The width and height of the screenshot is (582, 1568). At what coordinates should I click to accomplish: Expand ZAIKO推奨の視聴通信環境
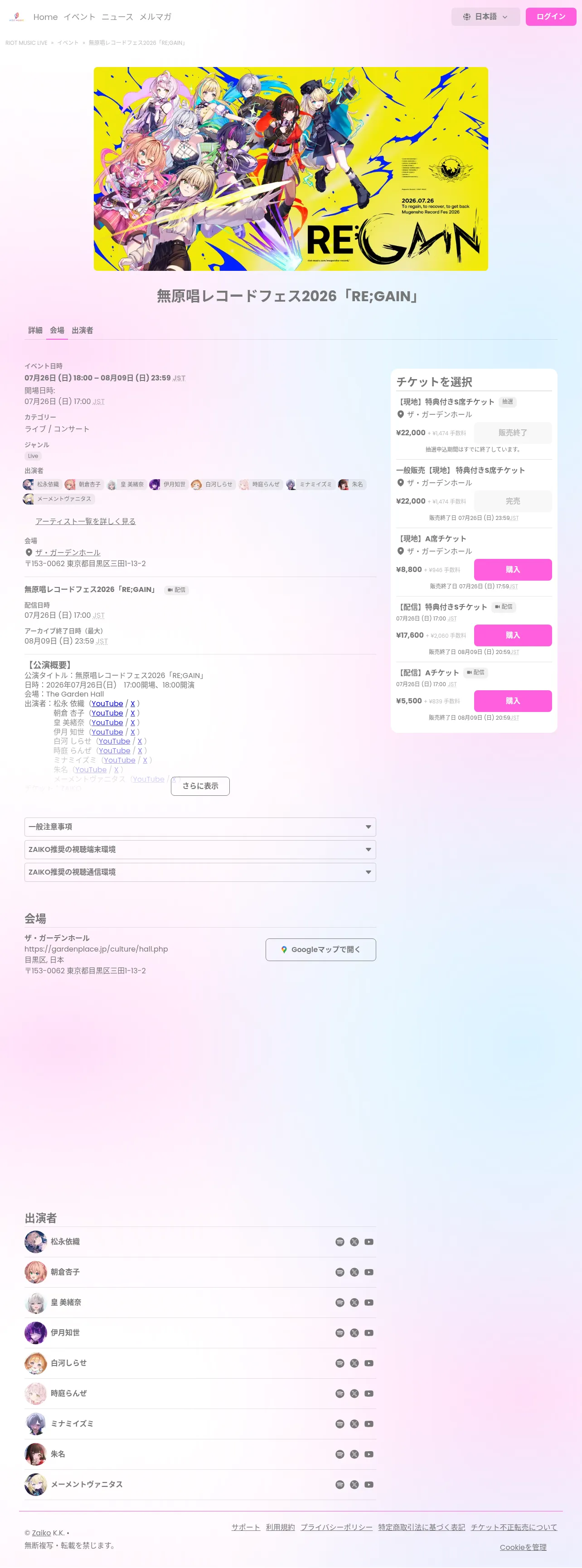point(200,872)
